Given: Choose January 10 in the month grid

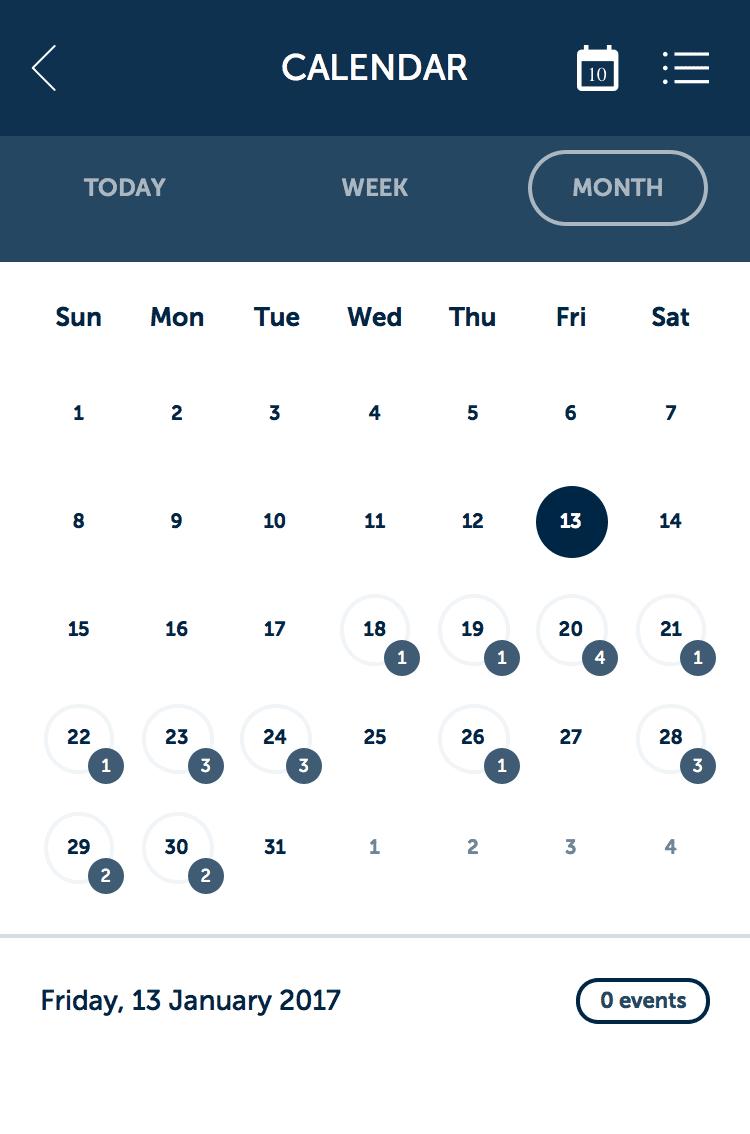Looking at the screenshot, I should pyautogui.click(x=275, y=521).
